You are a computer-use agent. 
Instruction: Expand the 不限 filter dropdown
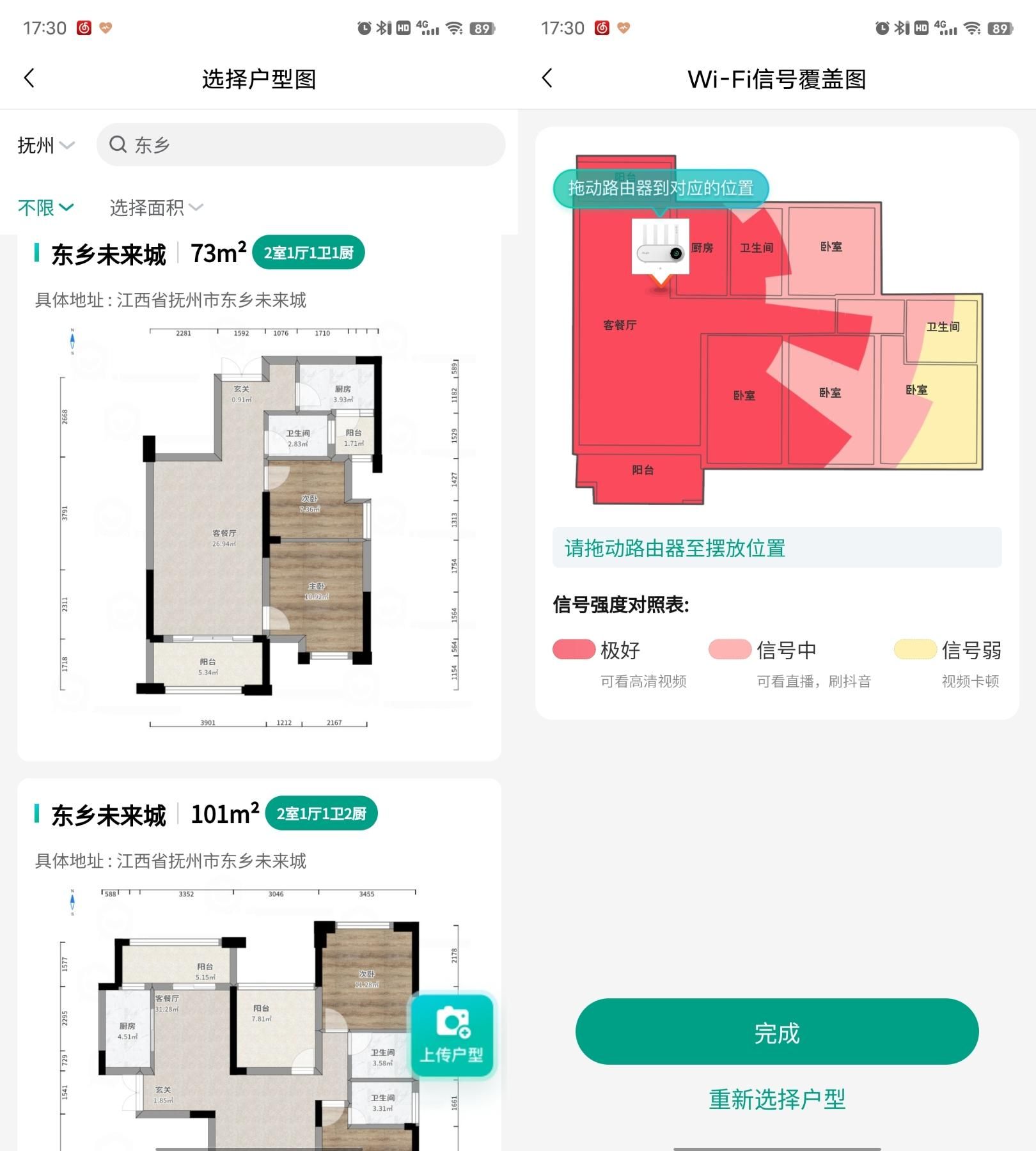click(45, 208)
